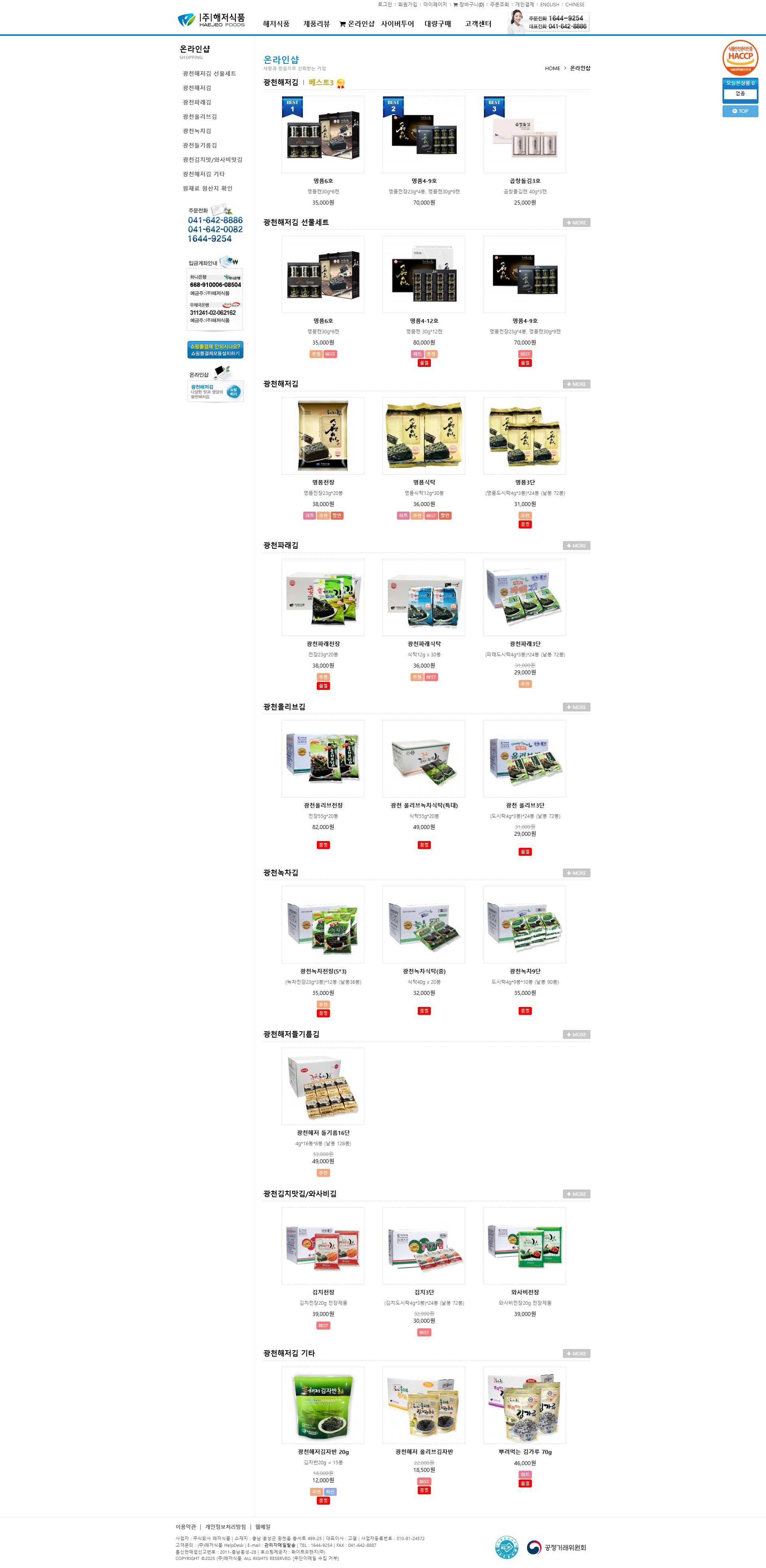This screenshot has width=766, height=1568.
Task: Open the 해저식품 top menu
Action: (x=276, y=24)
